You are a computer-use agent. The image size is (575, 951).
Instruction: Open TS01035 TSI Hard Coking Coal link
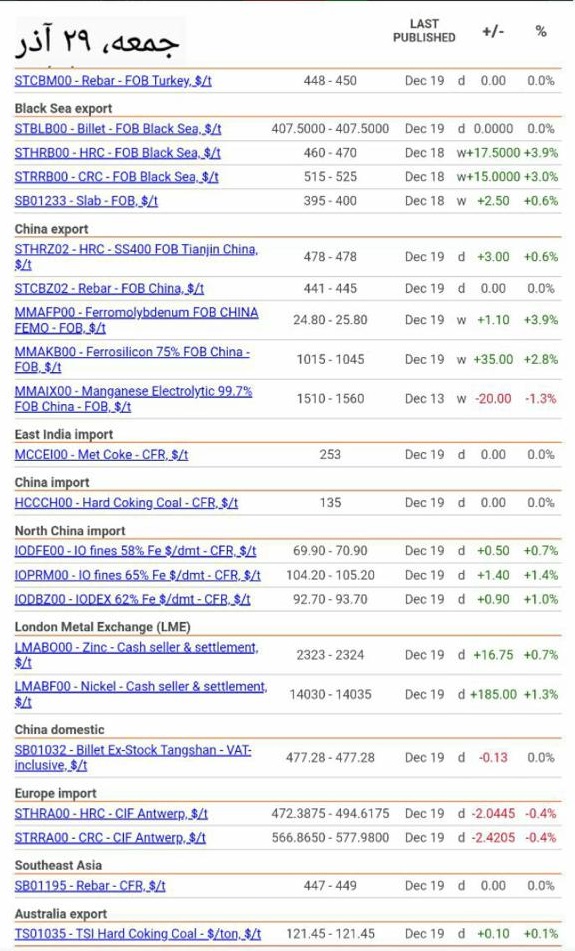point(138,934)
